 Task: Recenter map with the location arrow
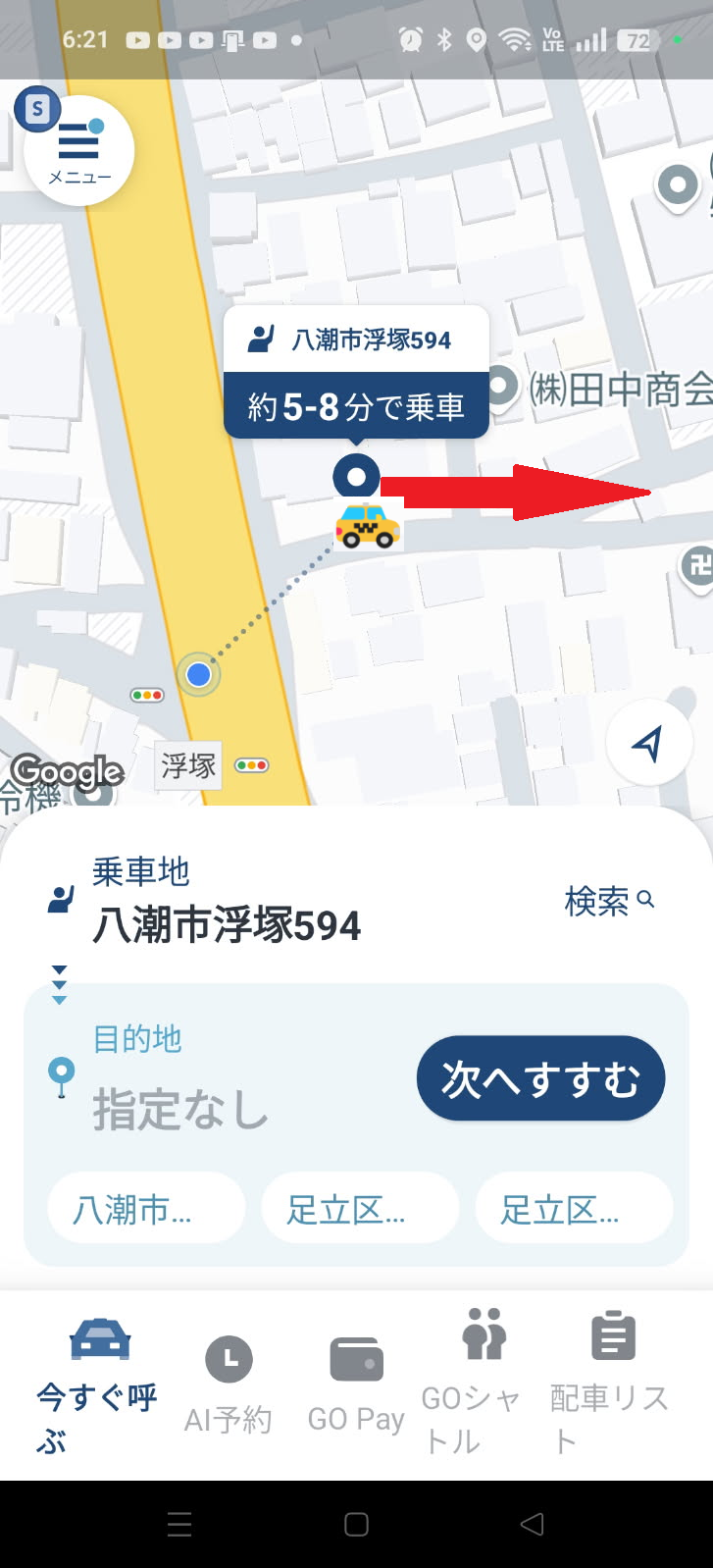648,744
